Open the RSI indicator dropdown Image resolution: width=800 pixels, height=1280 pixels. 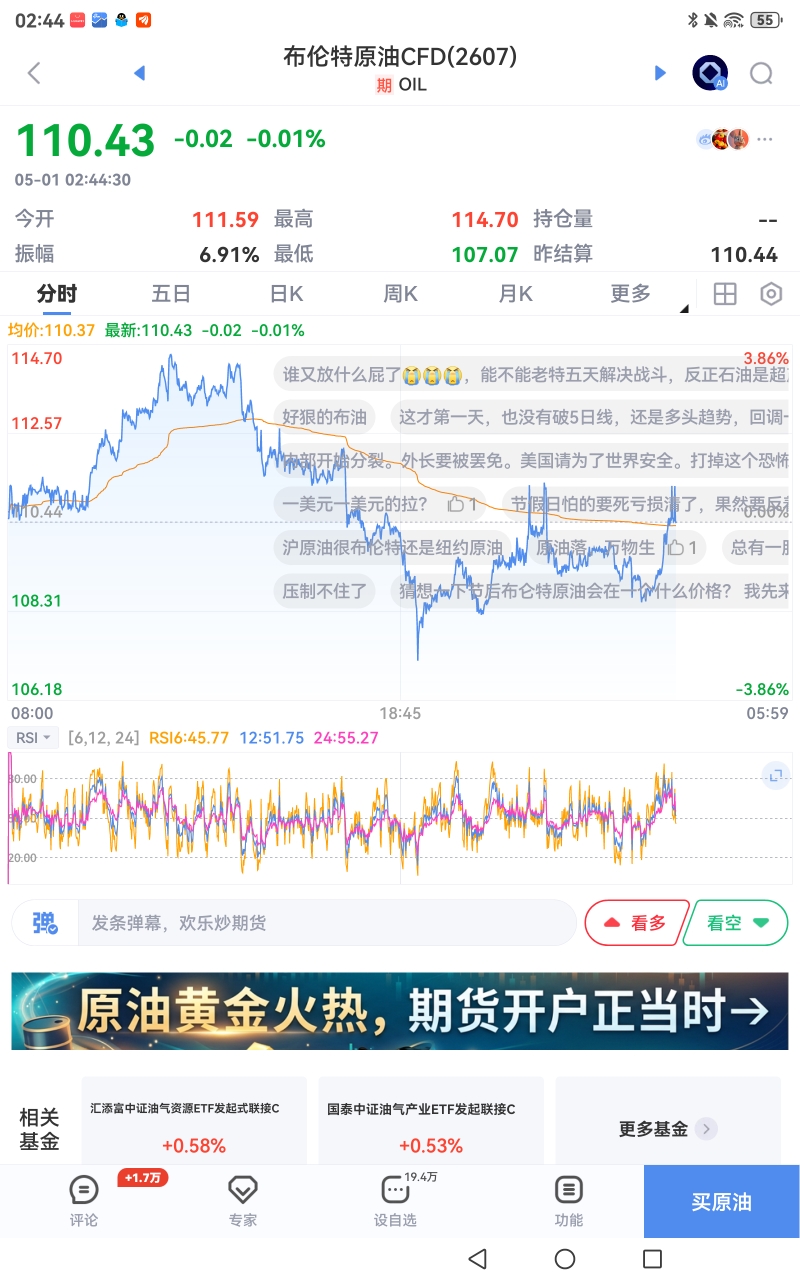33,738
